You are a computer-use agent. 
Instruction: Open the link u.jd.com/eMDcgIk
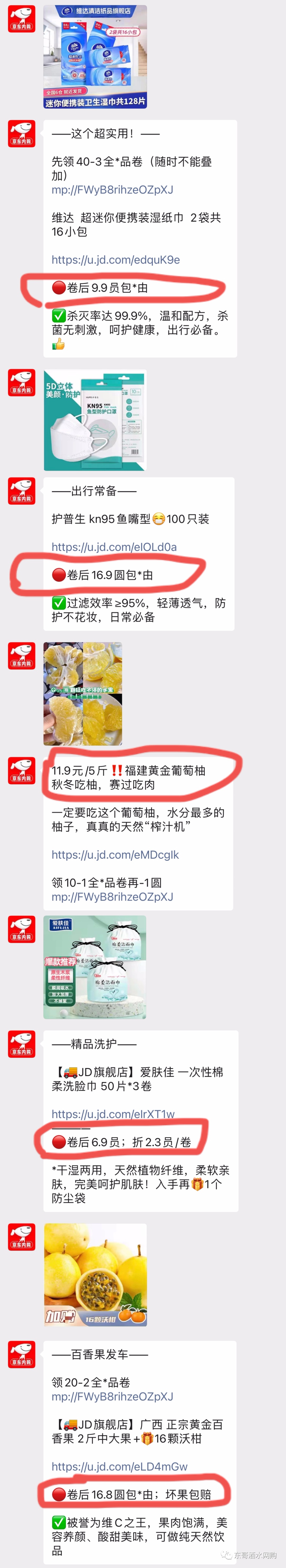pyautogui.click(x=115, y=855)
